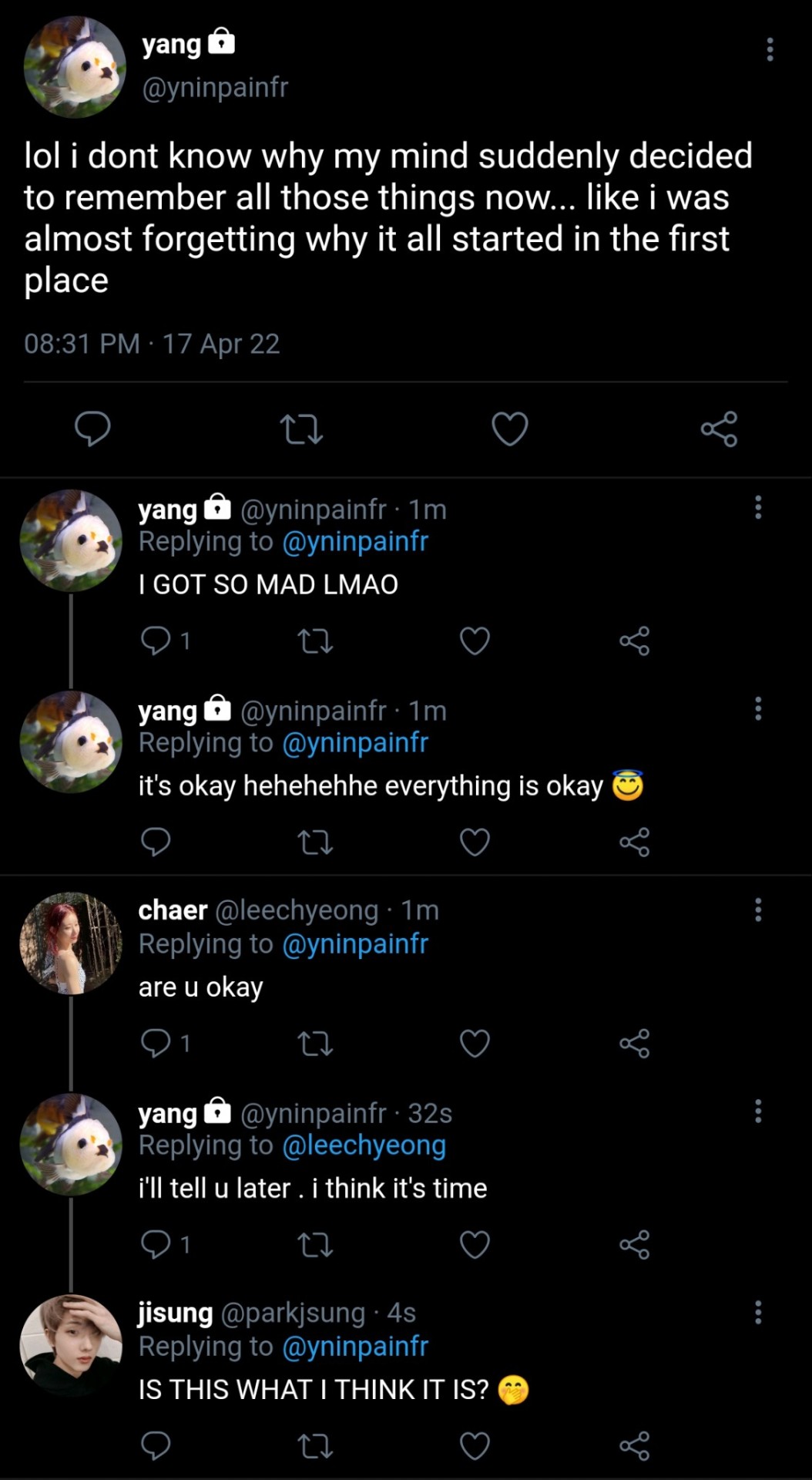Reply to the main tweet by yang
812x1480 pixels.
click(92, 429)
